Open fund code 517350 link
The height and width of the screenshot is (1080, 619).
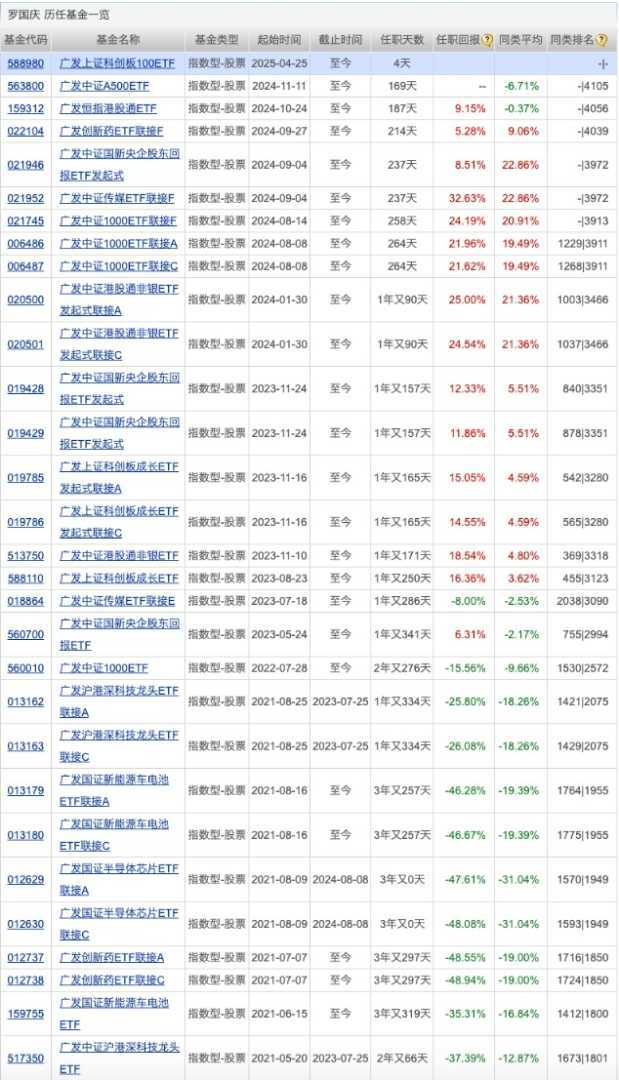pyautogui.click(x=25, y=1057)
